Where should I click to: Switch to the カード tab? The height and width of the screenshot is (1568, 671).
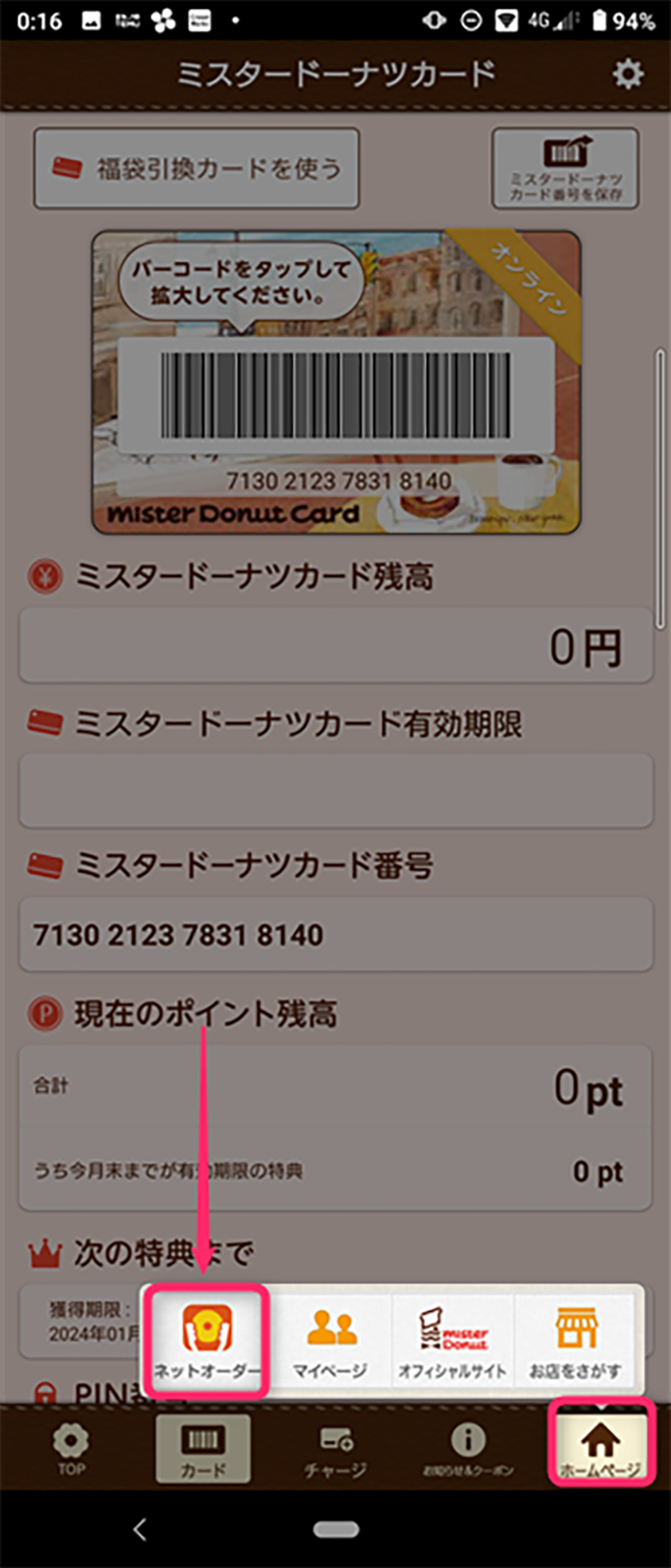coord(203,1448)
